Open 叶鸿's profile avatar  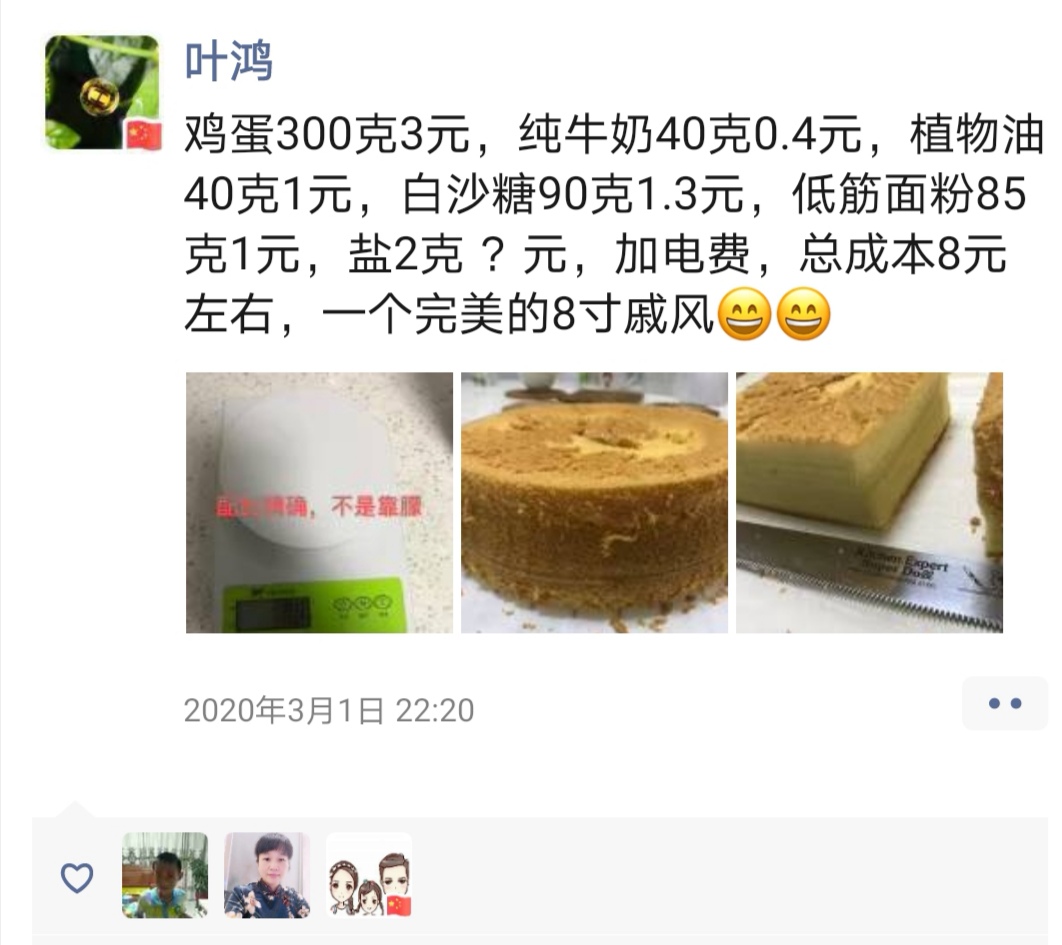pyautogui.click(x=101, y=92)
